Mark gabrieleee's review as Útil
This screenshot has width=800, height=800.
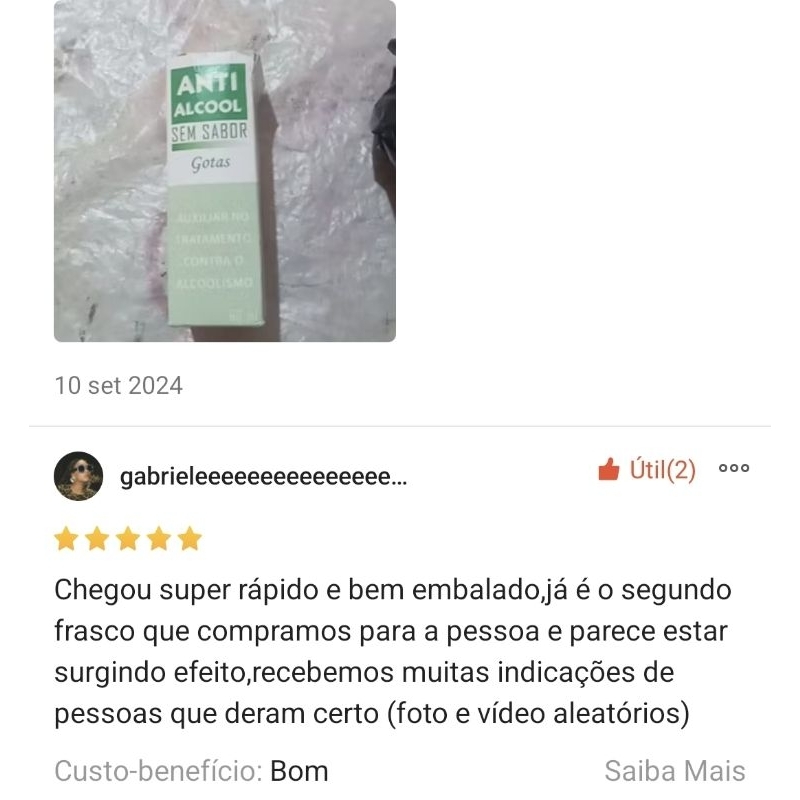click(x=646, y=469)
